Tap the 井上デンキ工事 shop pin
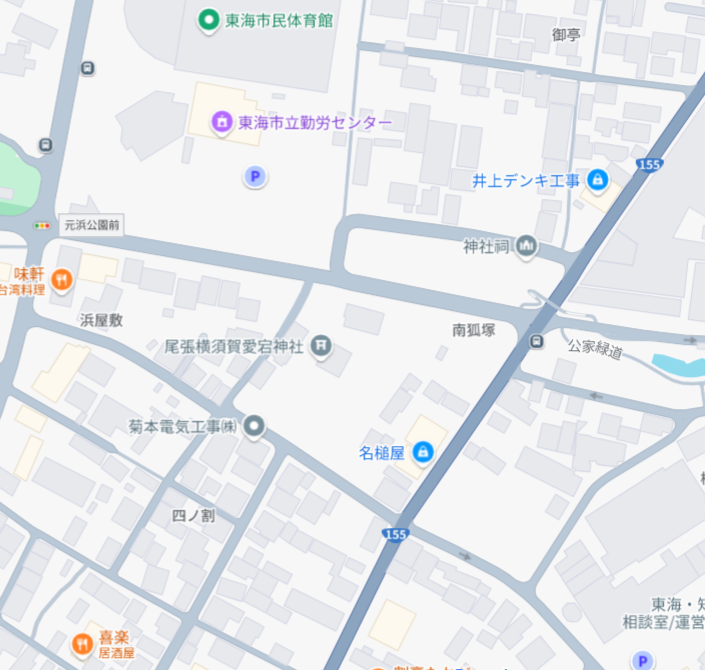 597,180
